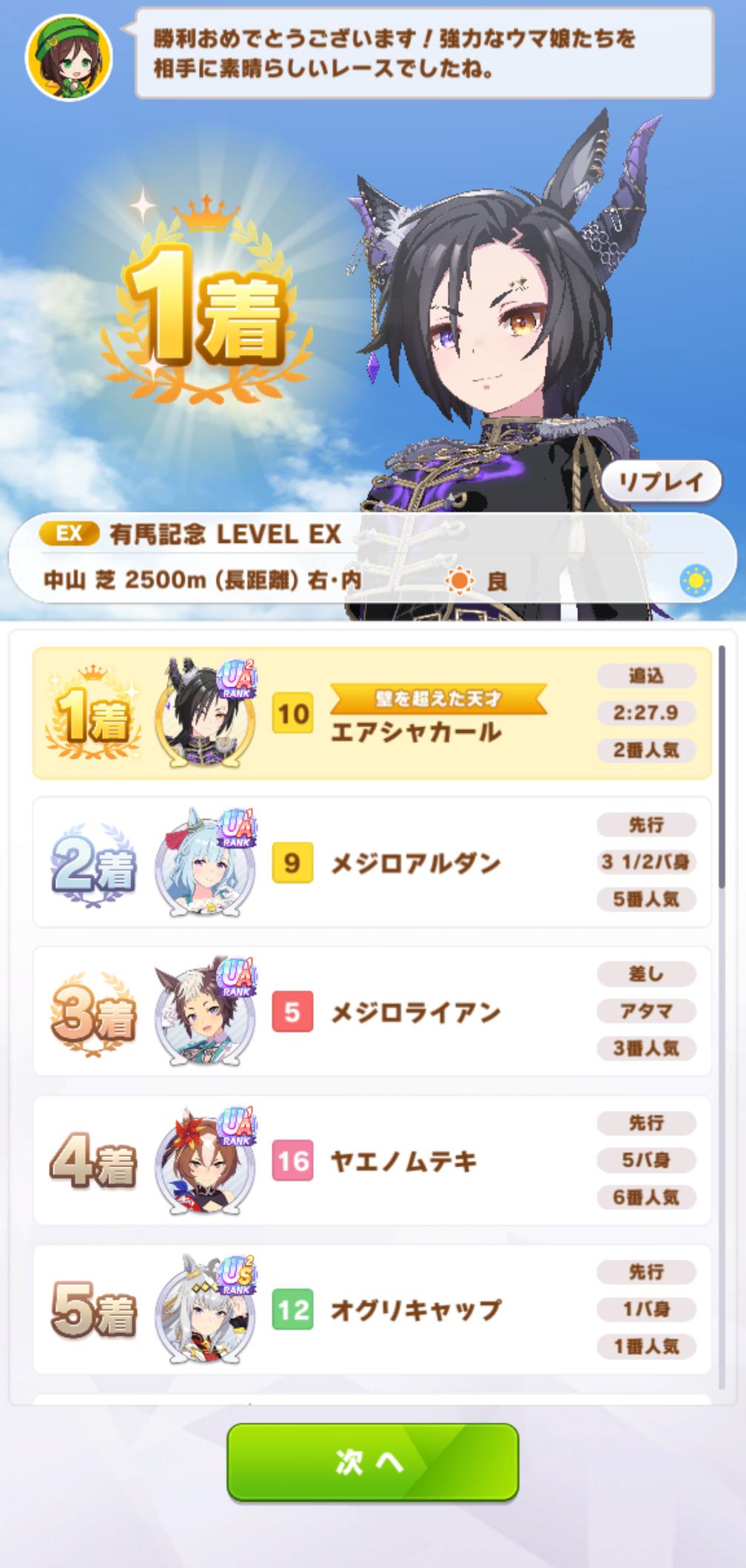
Task: Open オグリキャップ fifth-place row
Action: (372, 1310)
